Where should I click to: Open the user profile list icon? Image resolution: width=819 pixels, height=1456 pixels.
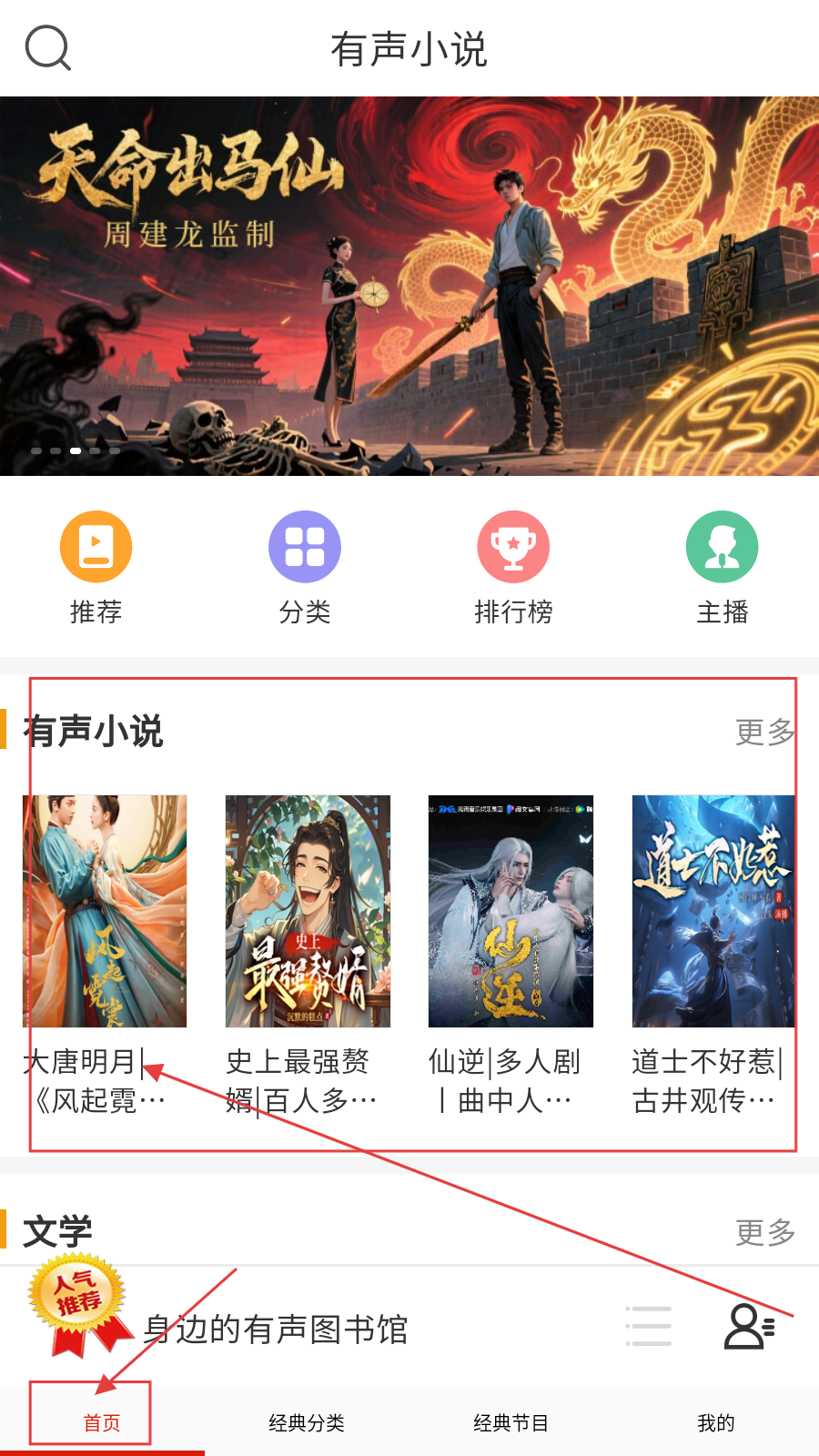pos(749,1326)
